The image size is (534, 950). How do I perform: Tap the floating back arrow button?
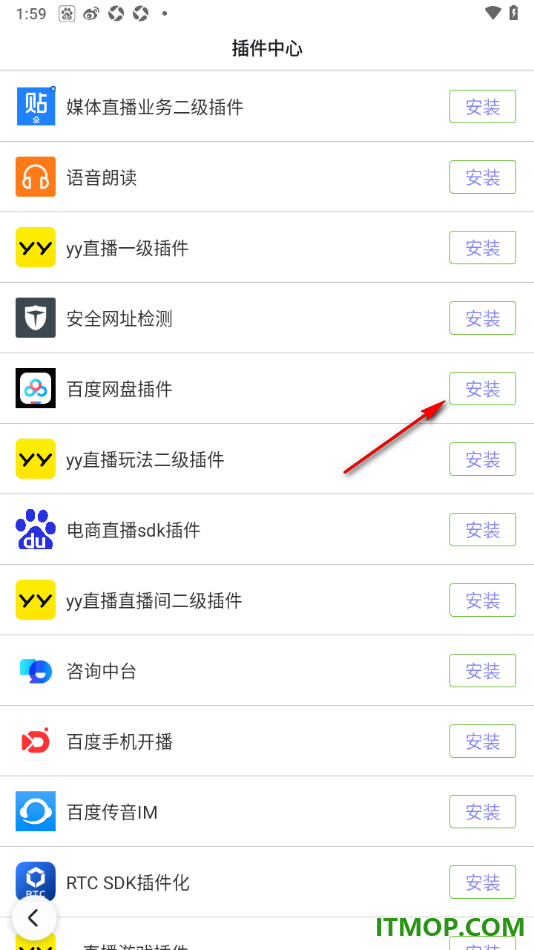click(x=34, y=918)
